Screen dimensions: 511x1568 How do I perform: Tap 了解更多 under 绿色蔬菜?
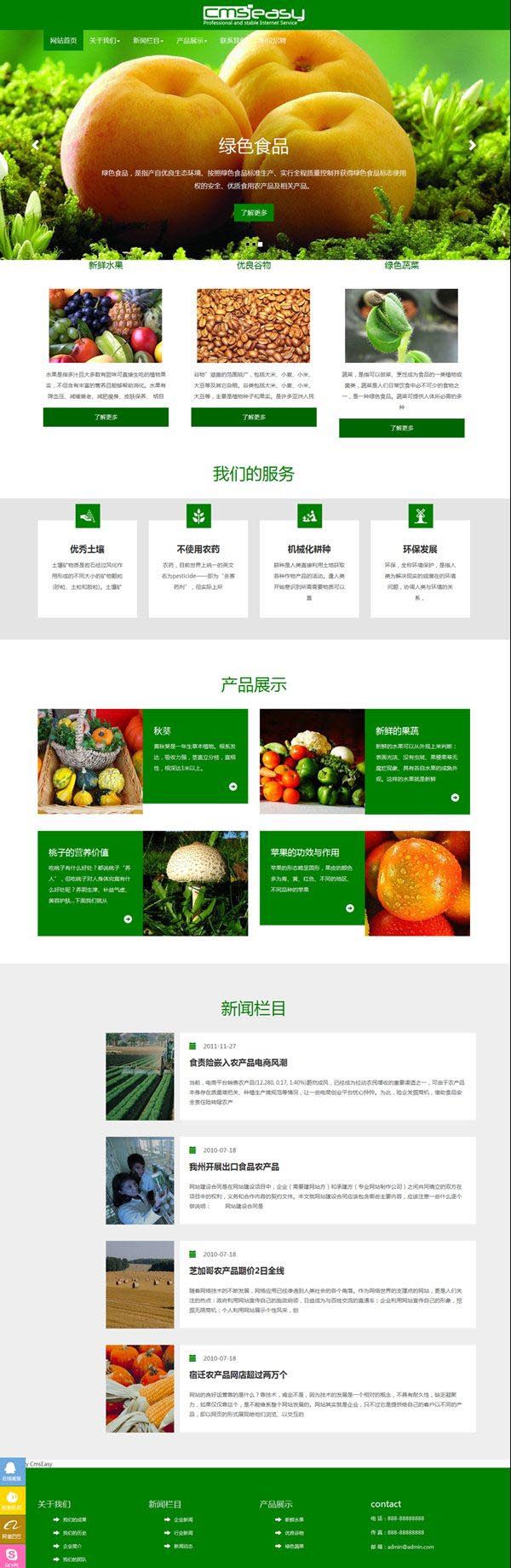coord(401,428)
